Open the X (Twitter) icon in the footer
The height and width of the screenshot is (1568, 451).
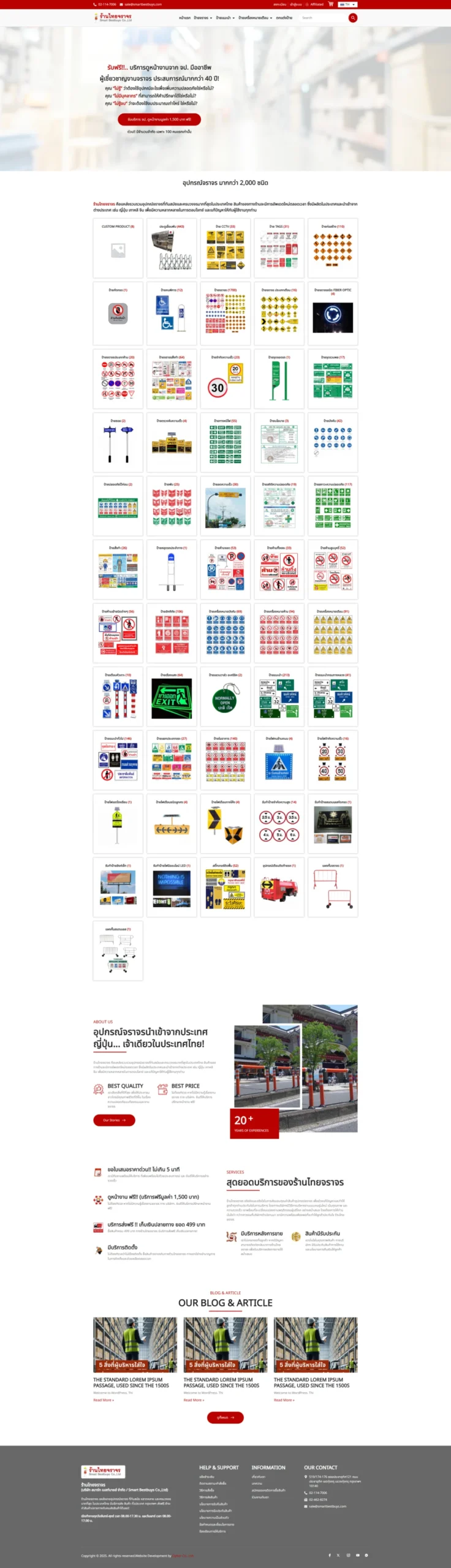pos(339,1555)
